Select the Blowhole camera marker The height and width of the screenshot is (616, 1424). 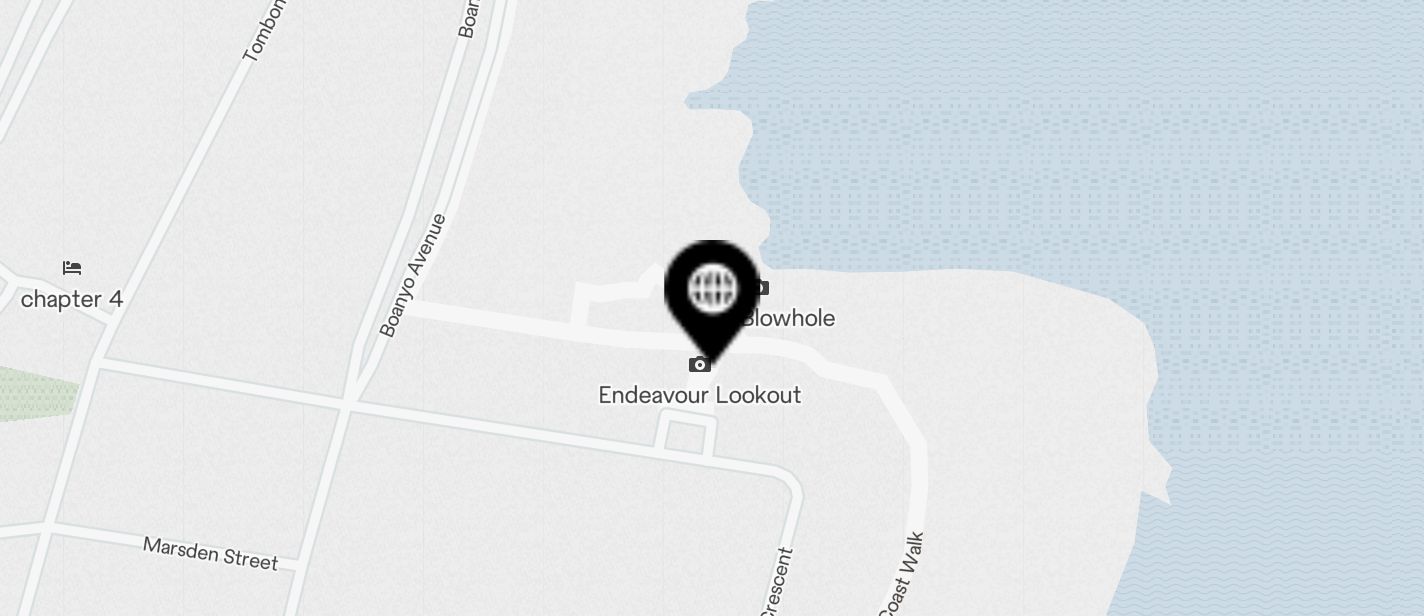763,289
